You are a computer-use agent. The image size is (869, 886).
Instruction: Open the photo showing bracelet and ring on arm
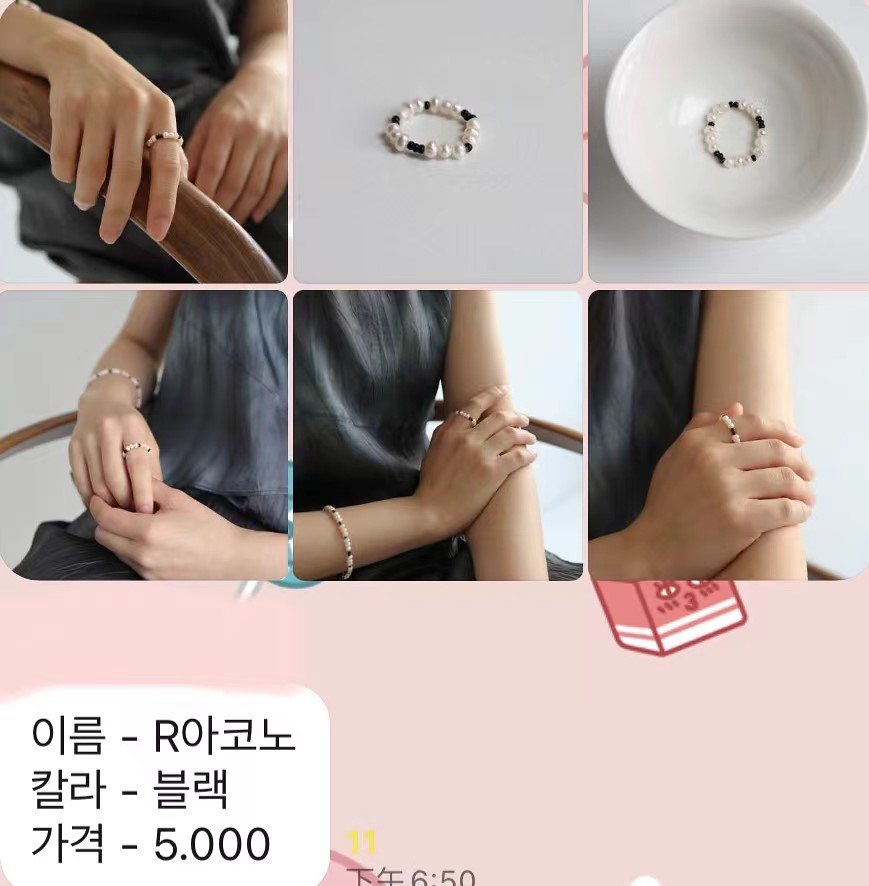pos(437,435)
